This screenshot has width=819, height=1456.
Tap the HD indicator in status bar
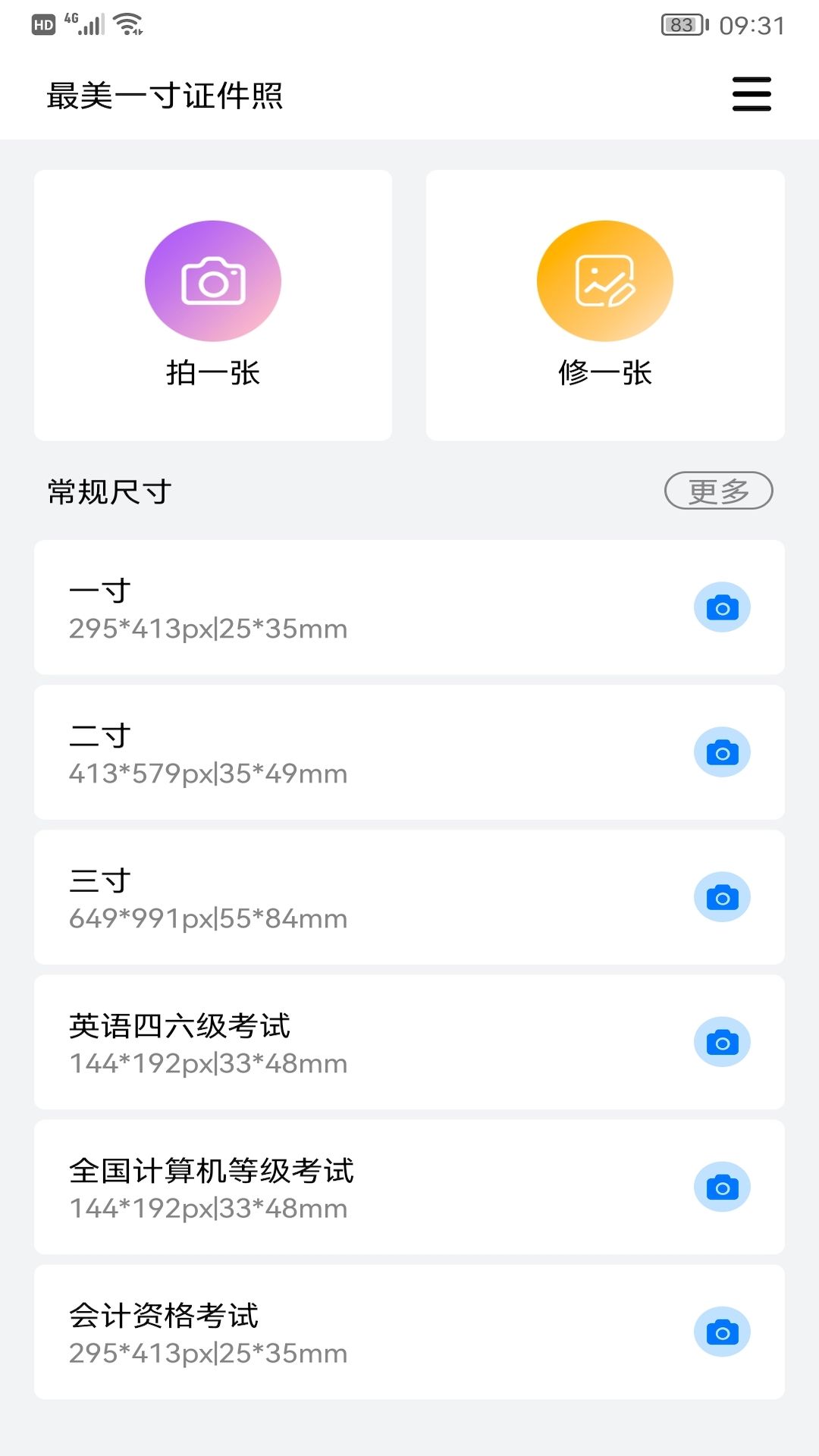(x=43, y=25)
